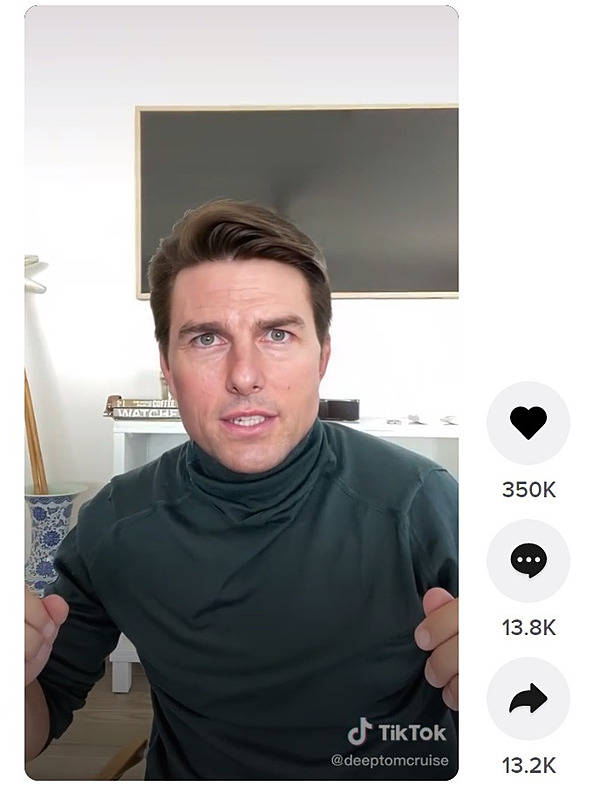The height and width of the screenshot is (807, 600).
Task: Open the comments on this video
Action: (528, 561)
